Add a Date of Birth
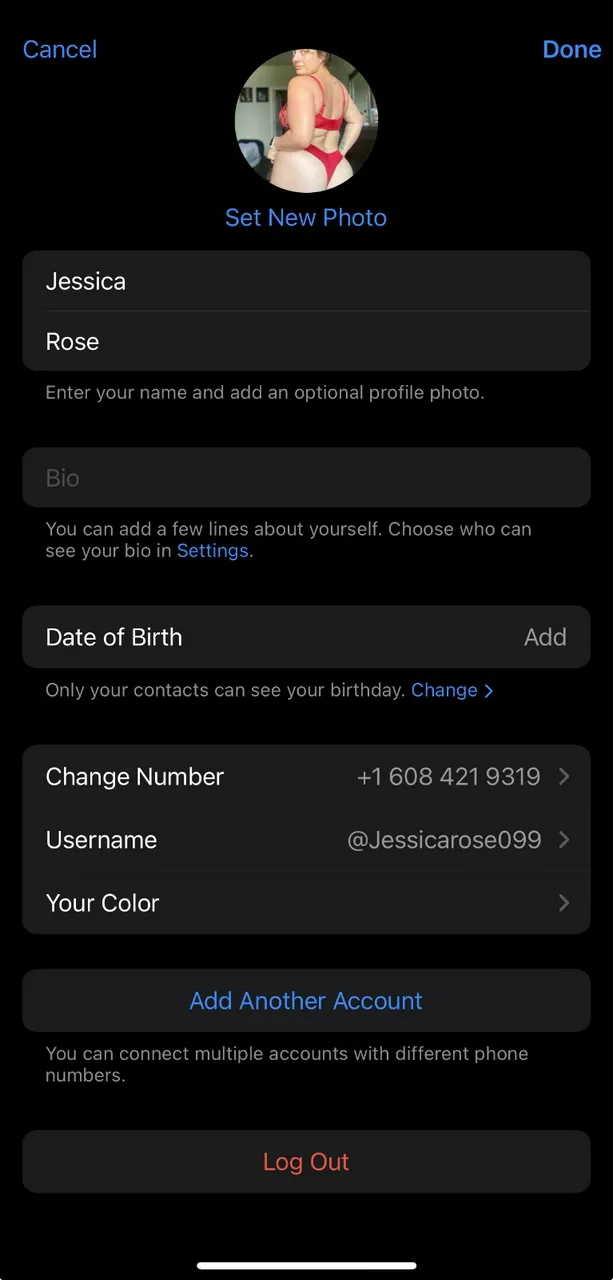 pos(306,637)
